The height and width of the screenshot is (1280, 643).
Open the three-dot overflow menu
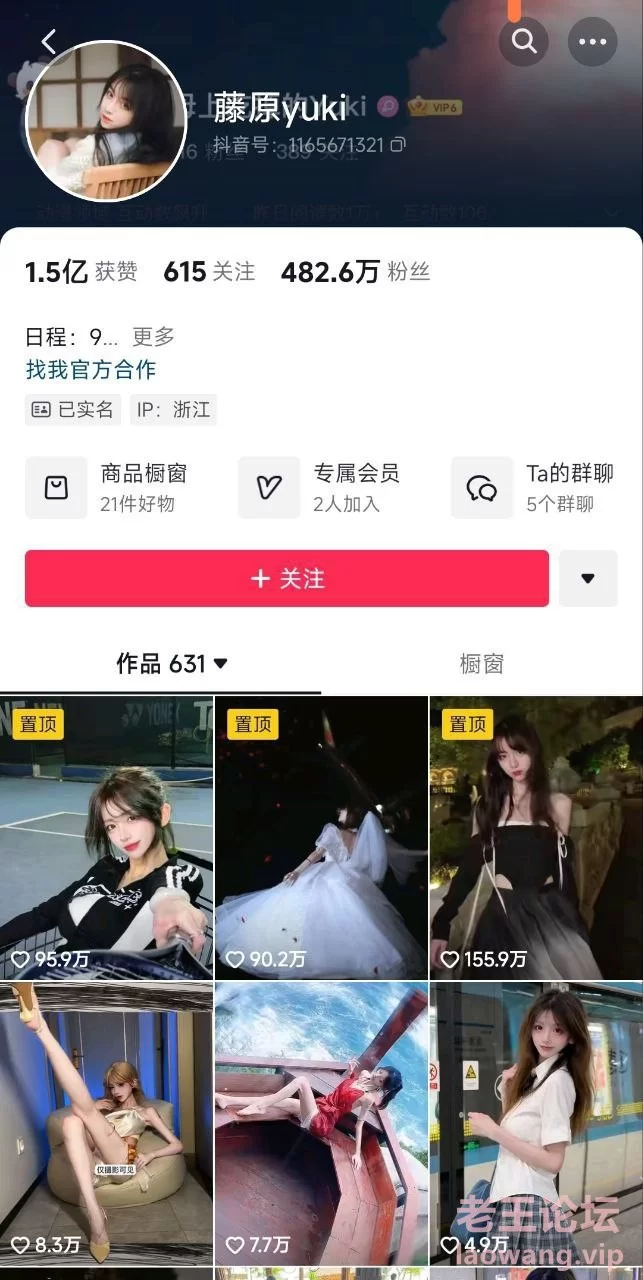592,42
